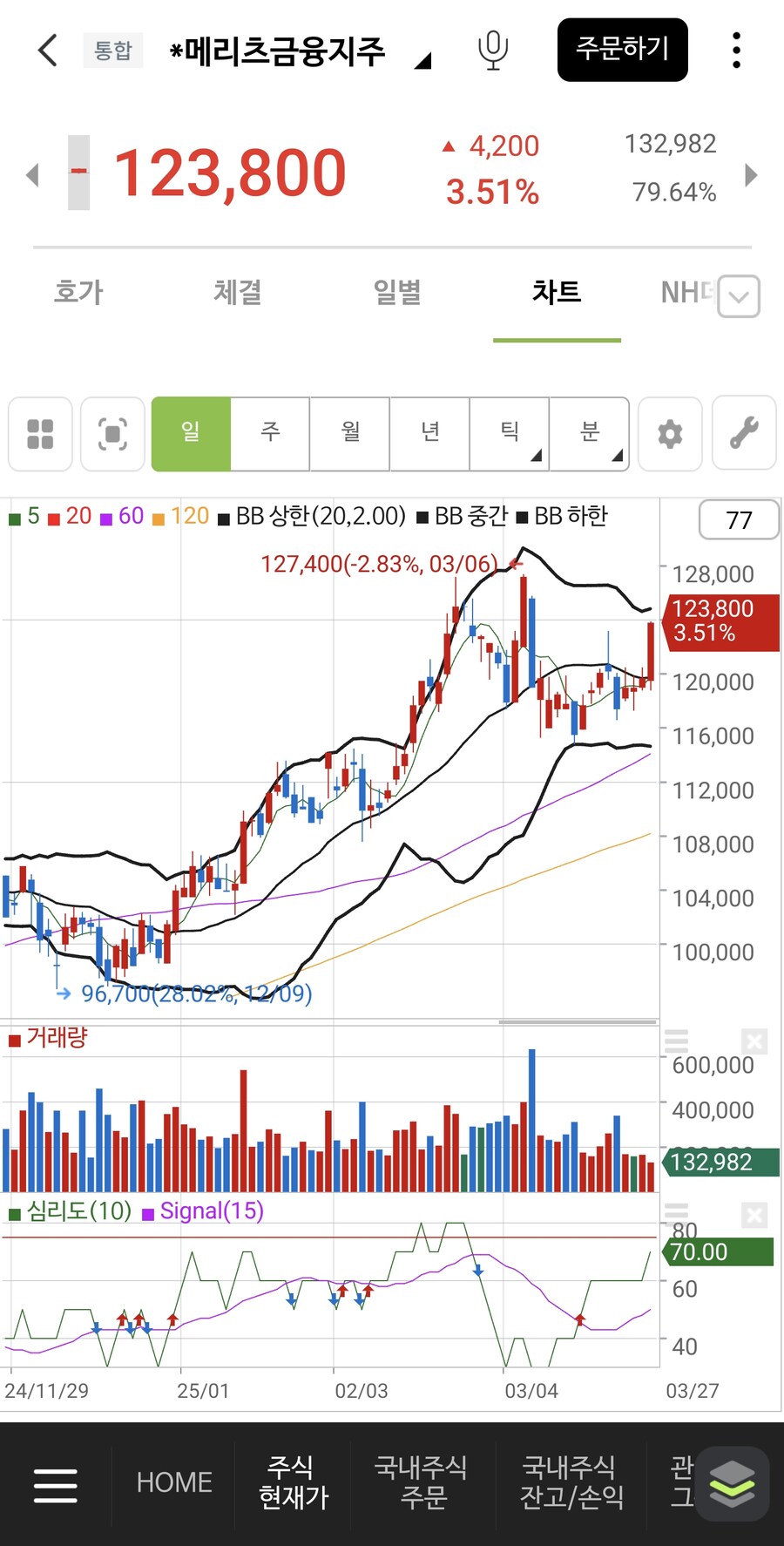
Task: Expand the stock name dropdown arrow
Action: [x=424, y=61]
